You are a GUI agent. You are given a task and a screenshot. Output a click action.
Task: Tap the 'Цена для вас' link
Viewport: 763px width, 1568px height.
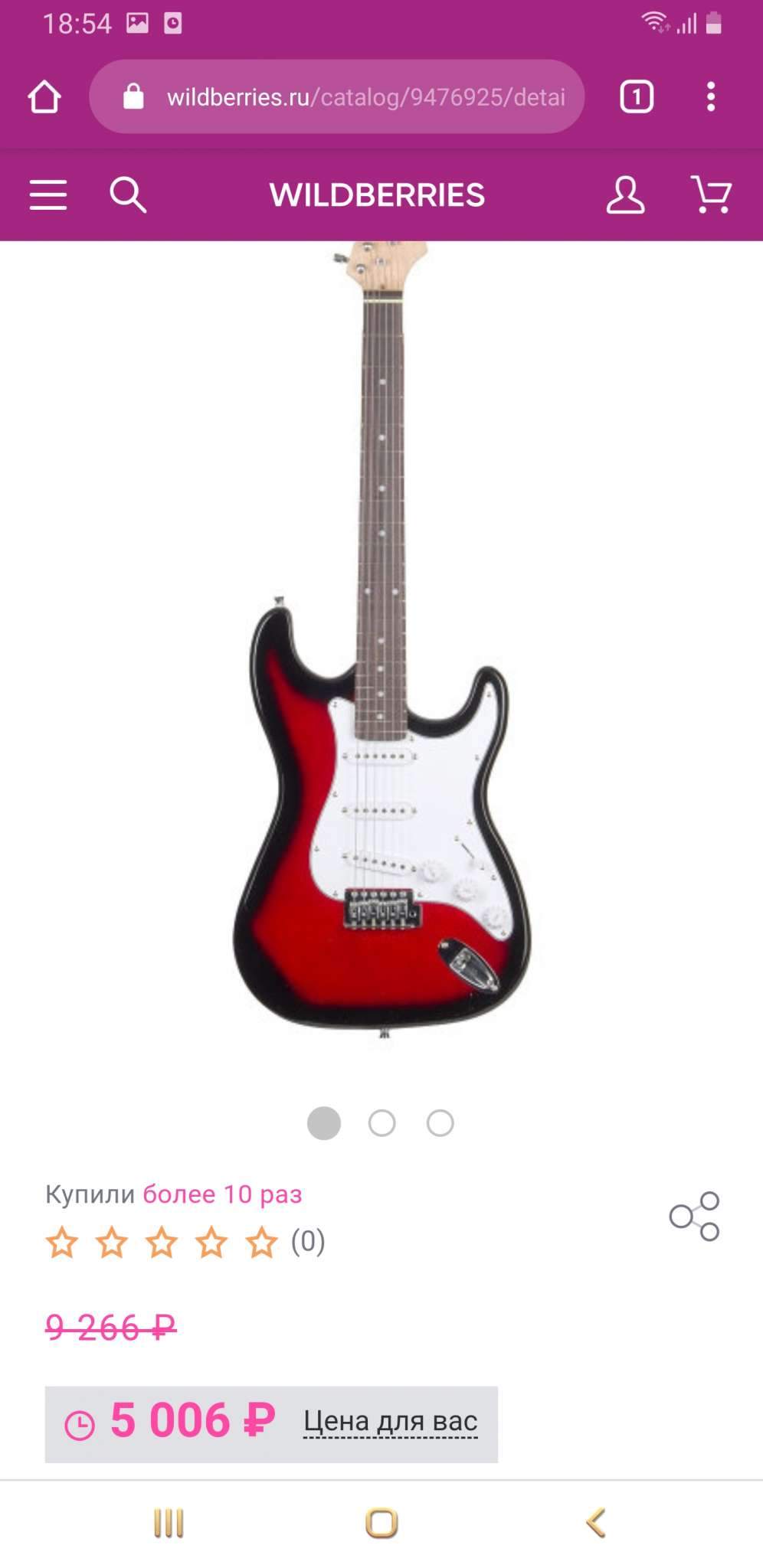pos(390,1422)
